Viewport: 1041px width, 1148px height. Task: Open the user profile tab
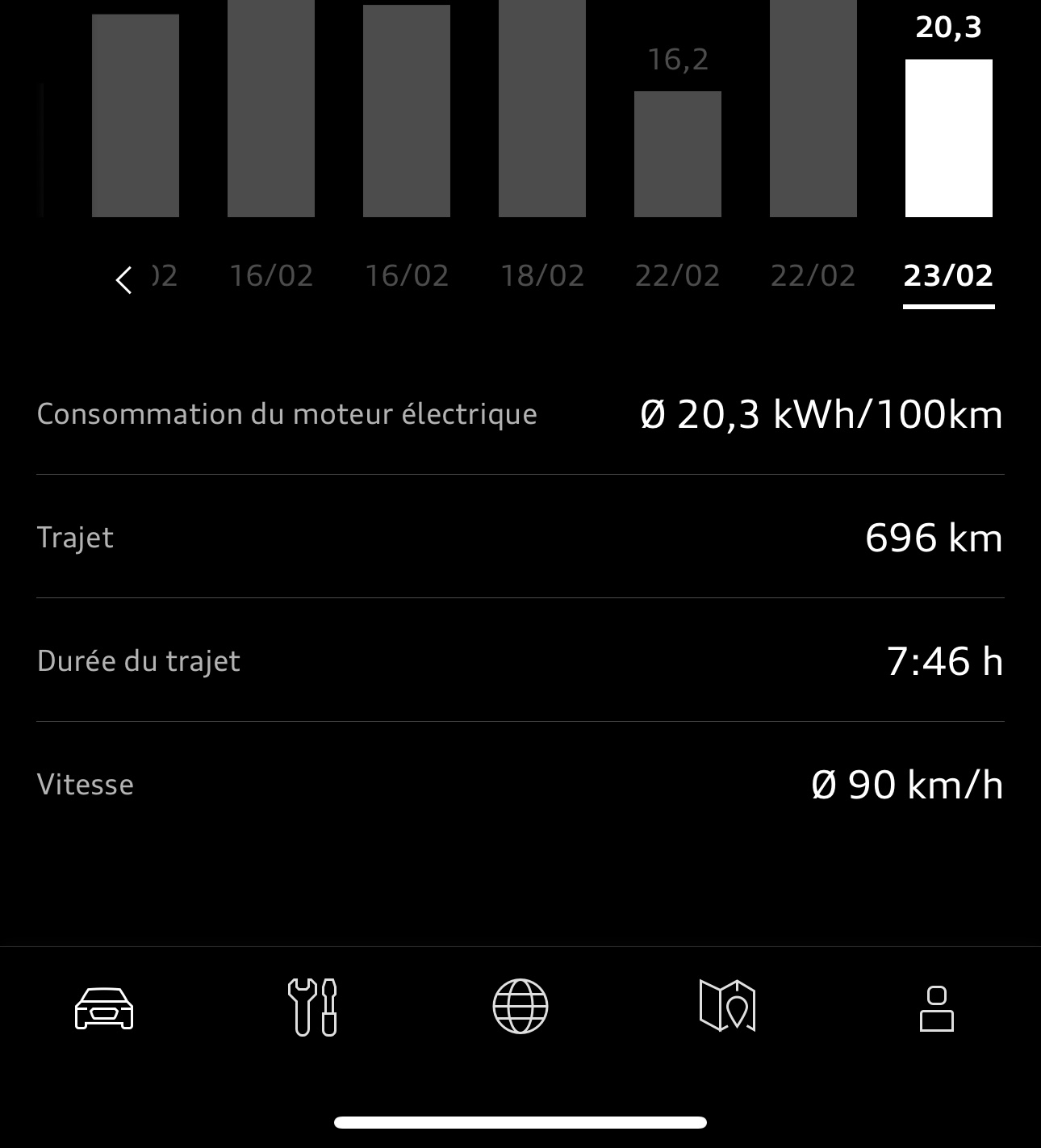[936, 1008]
